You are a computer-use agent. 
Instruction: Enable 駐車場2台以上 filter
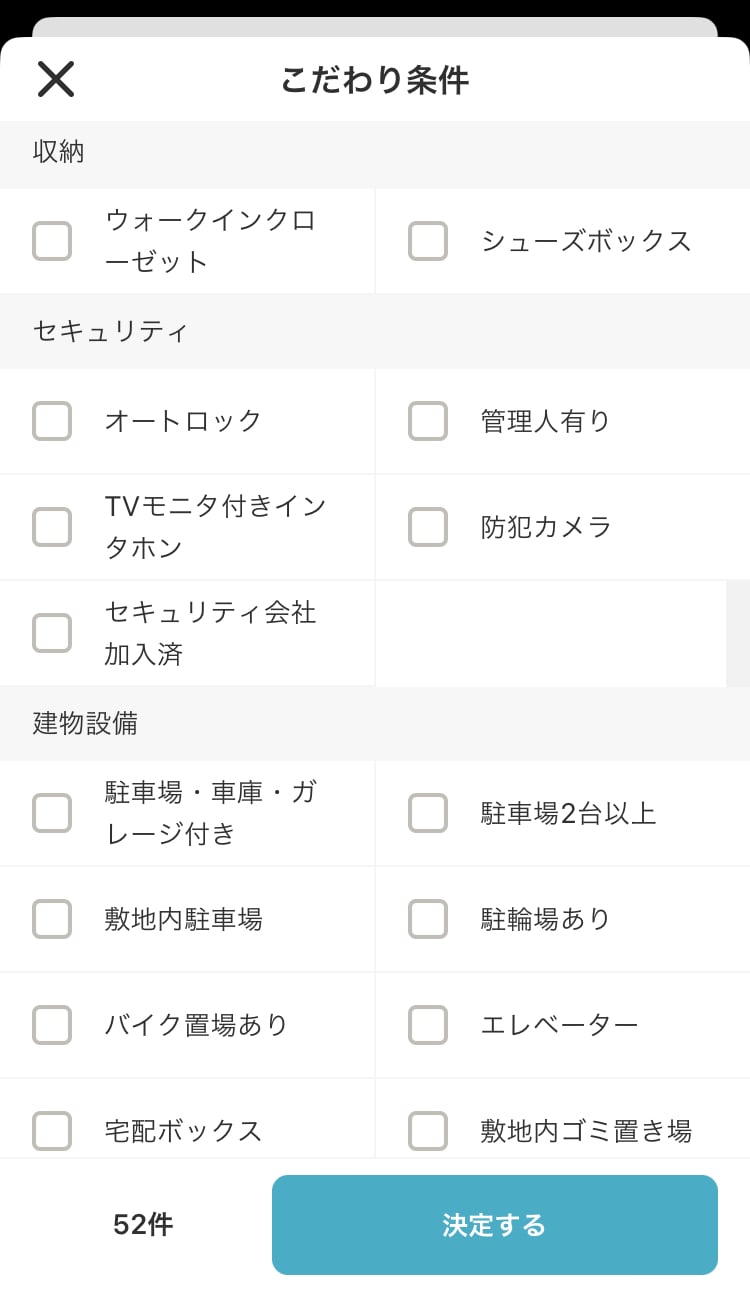pos(427,813)
